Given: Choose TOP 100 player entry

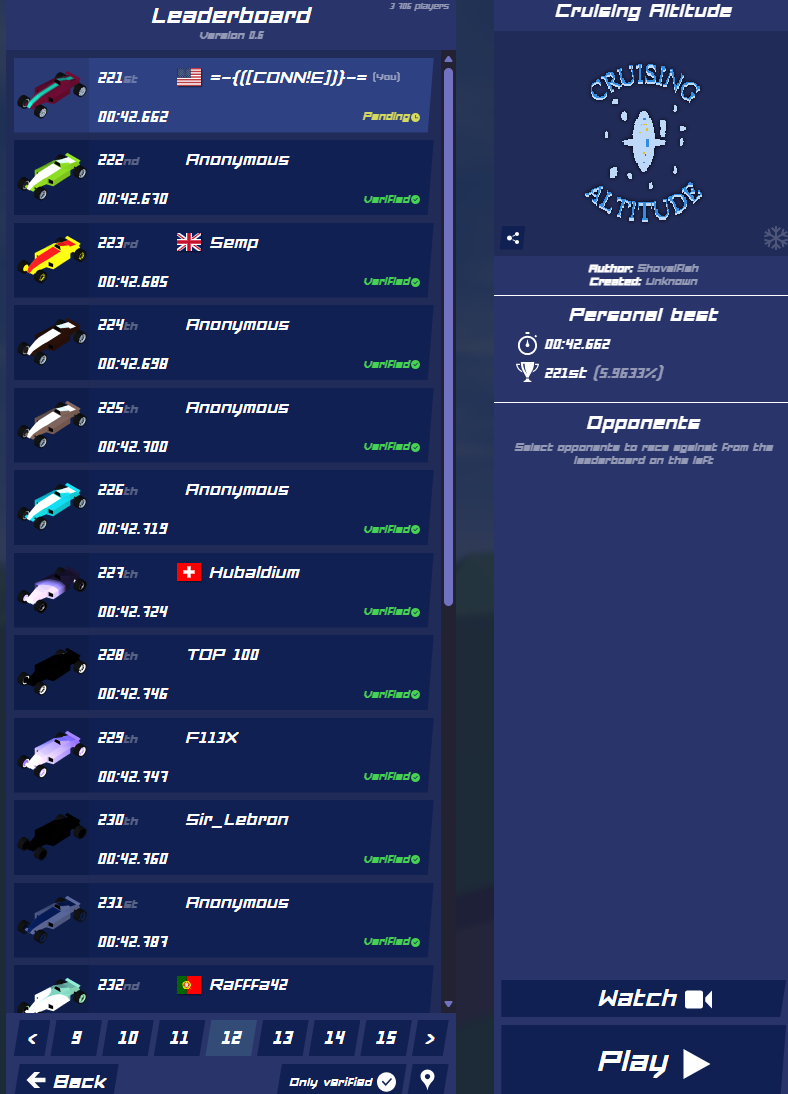Looking at the screenshot, I should [x=223, y=673].
